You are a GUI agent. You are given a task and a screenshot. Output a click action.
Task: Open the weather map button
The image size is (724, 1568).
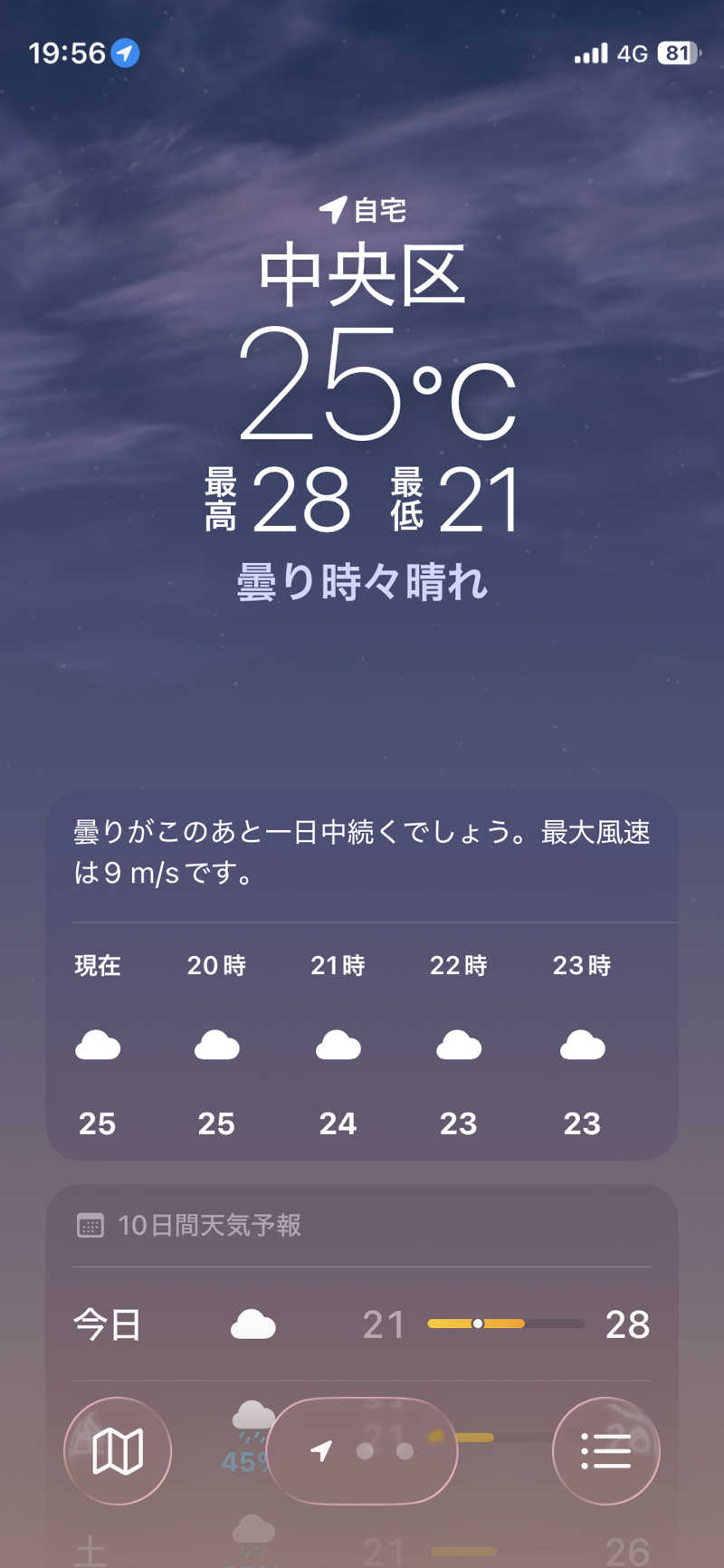(x=118, y=1451)
